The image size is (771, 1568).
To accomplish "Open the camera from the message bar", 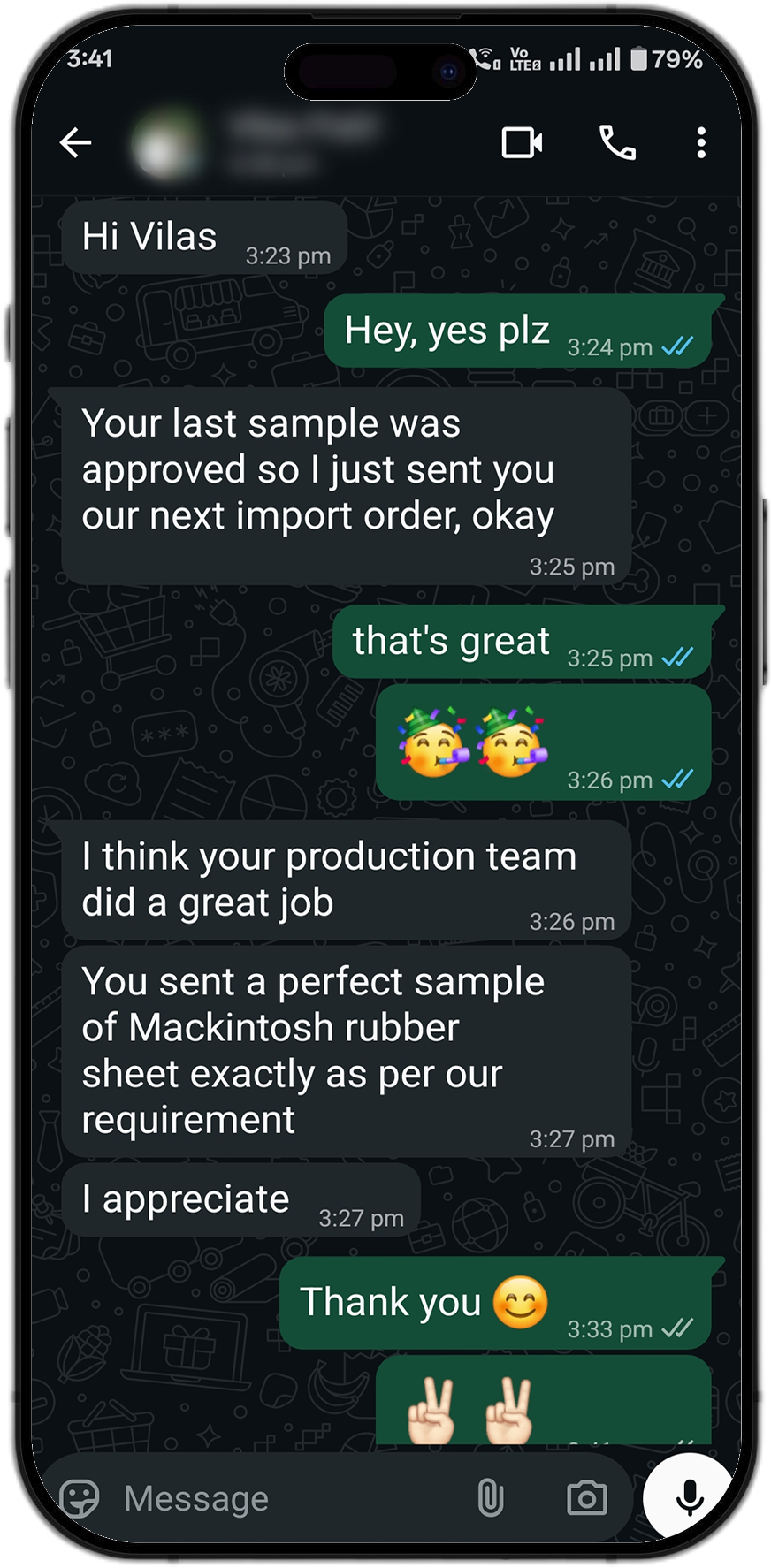I will [587, 1498].
